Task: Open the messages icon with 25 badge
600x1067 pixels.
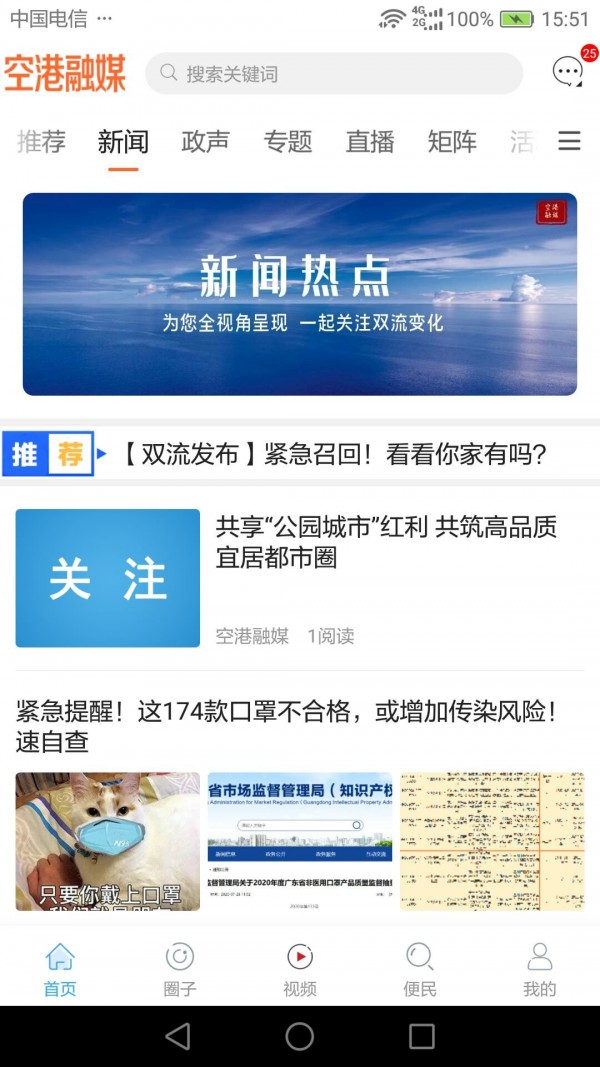Action: [569, 71]
